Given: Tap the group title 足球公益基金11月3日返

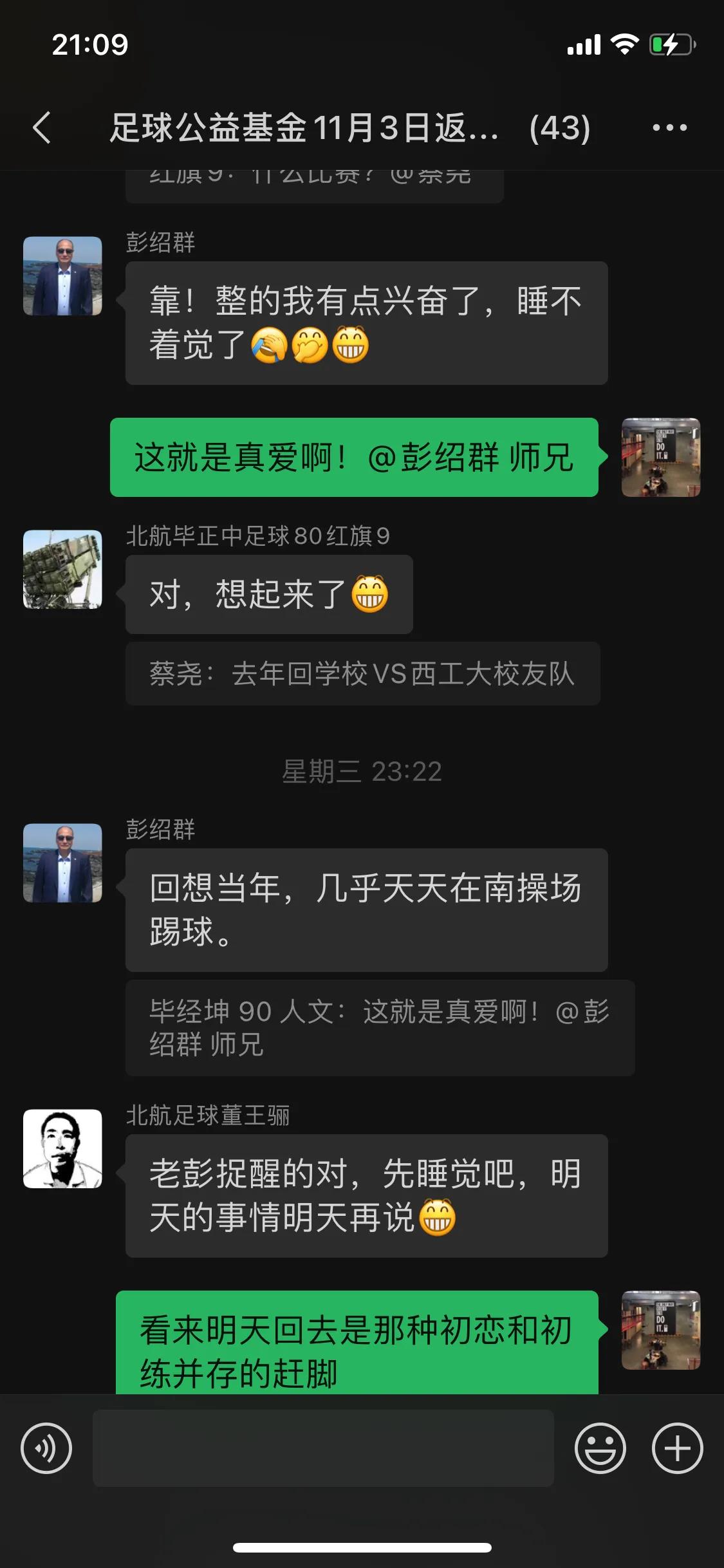Looking at the screenshot, I should [x=302, y=127].
